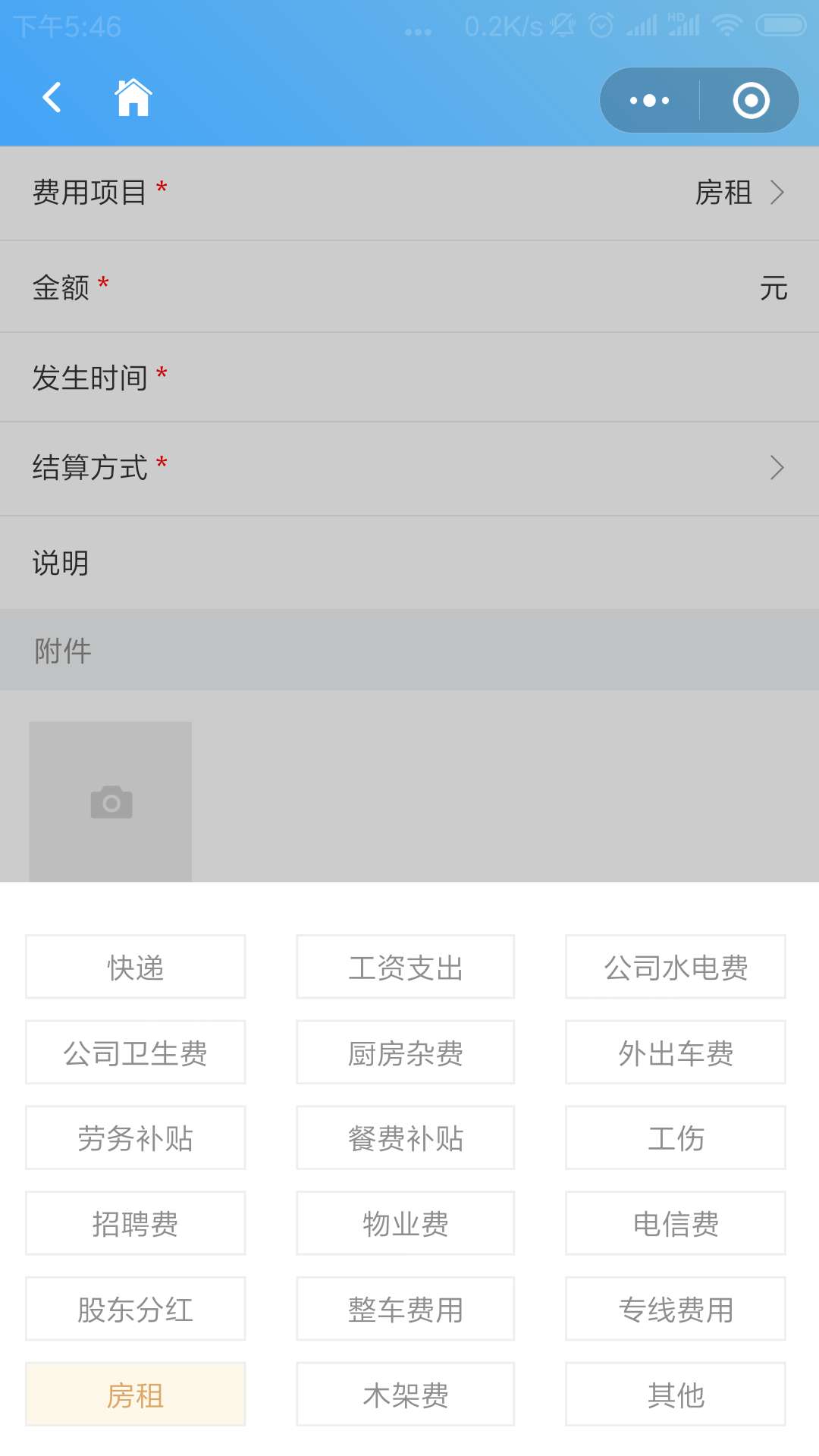The height and width of the screenshot is (1456, 819).
Task: Select the 工伤 option
Action: (676, 1137)
